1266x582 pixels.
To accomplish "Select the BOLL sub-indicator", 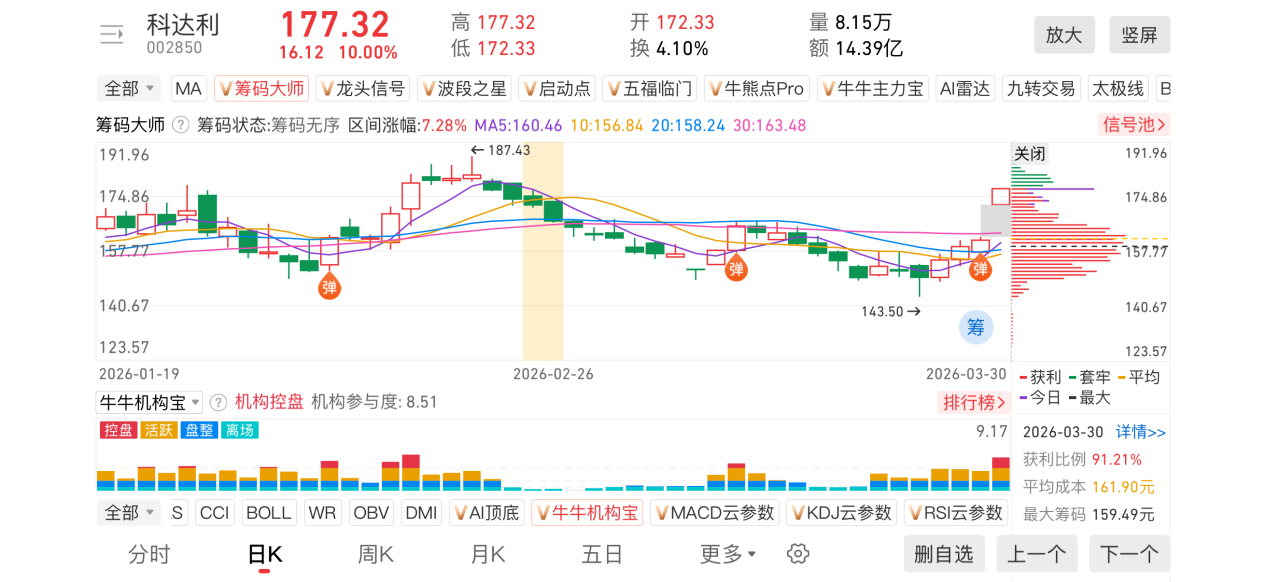I will click(268, 513).
